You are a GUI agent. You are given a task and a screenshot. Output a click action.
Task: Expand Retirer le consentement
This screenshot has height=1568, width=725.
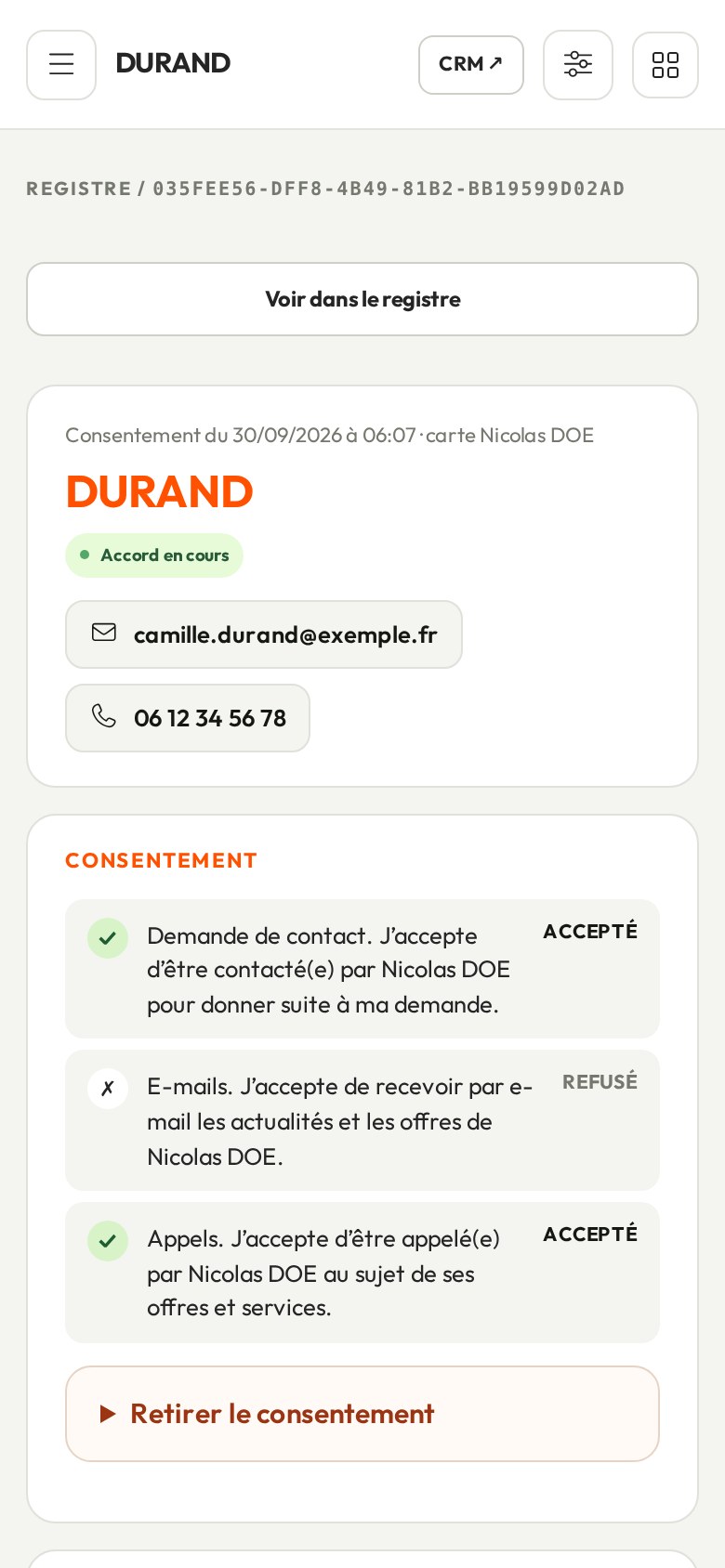pos(362,1414)
